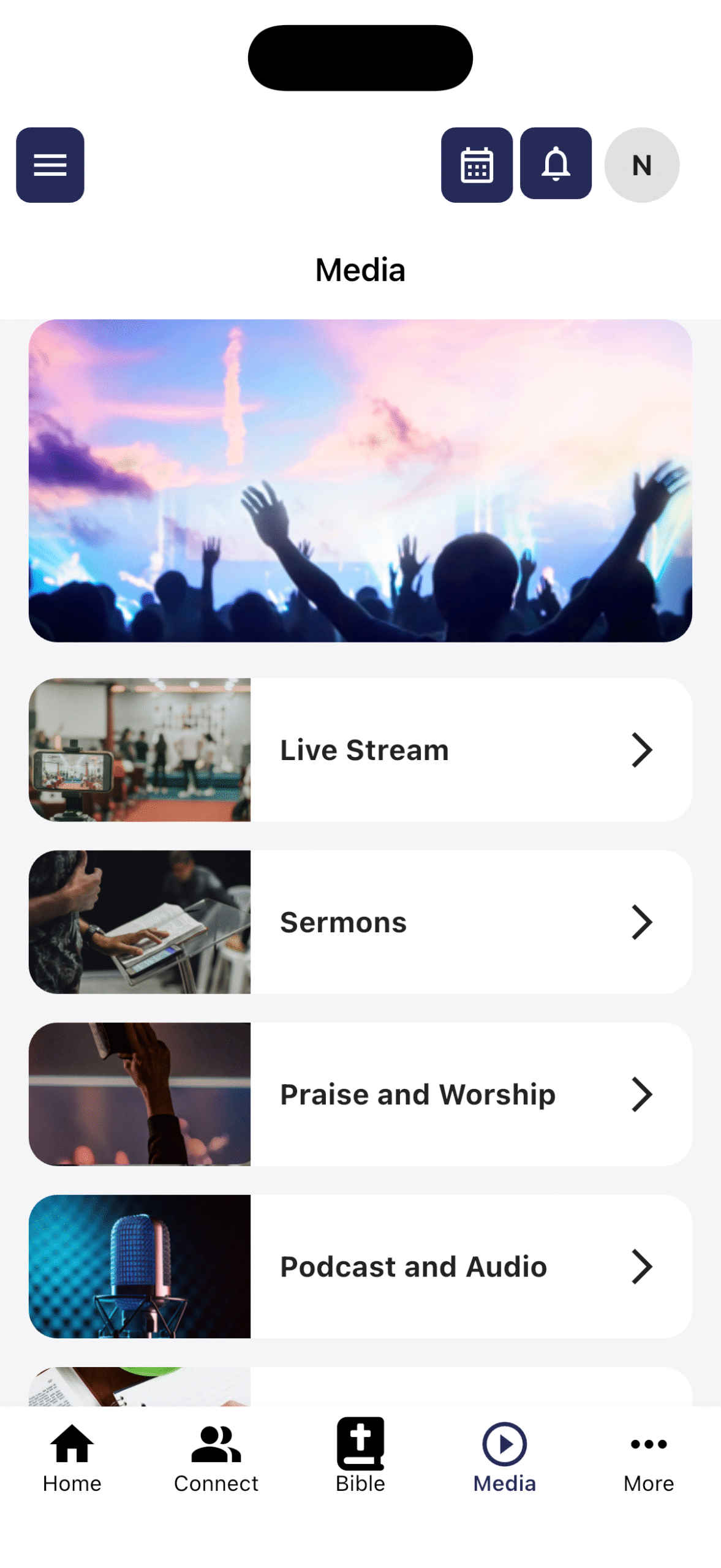This screenshot has width=721, height=1568.
Task: Browse the Sermons list
Action: click(360, 921)
